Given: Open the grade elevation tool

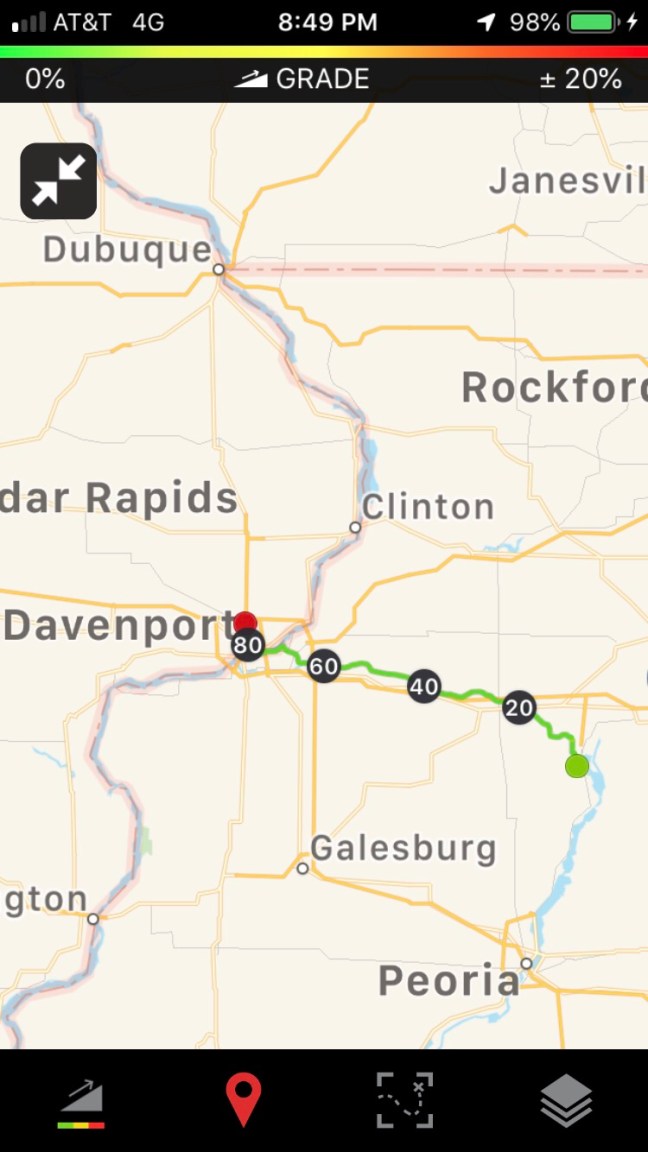Looking at the screenshot, I should point(82,1101).
